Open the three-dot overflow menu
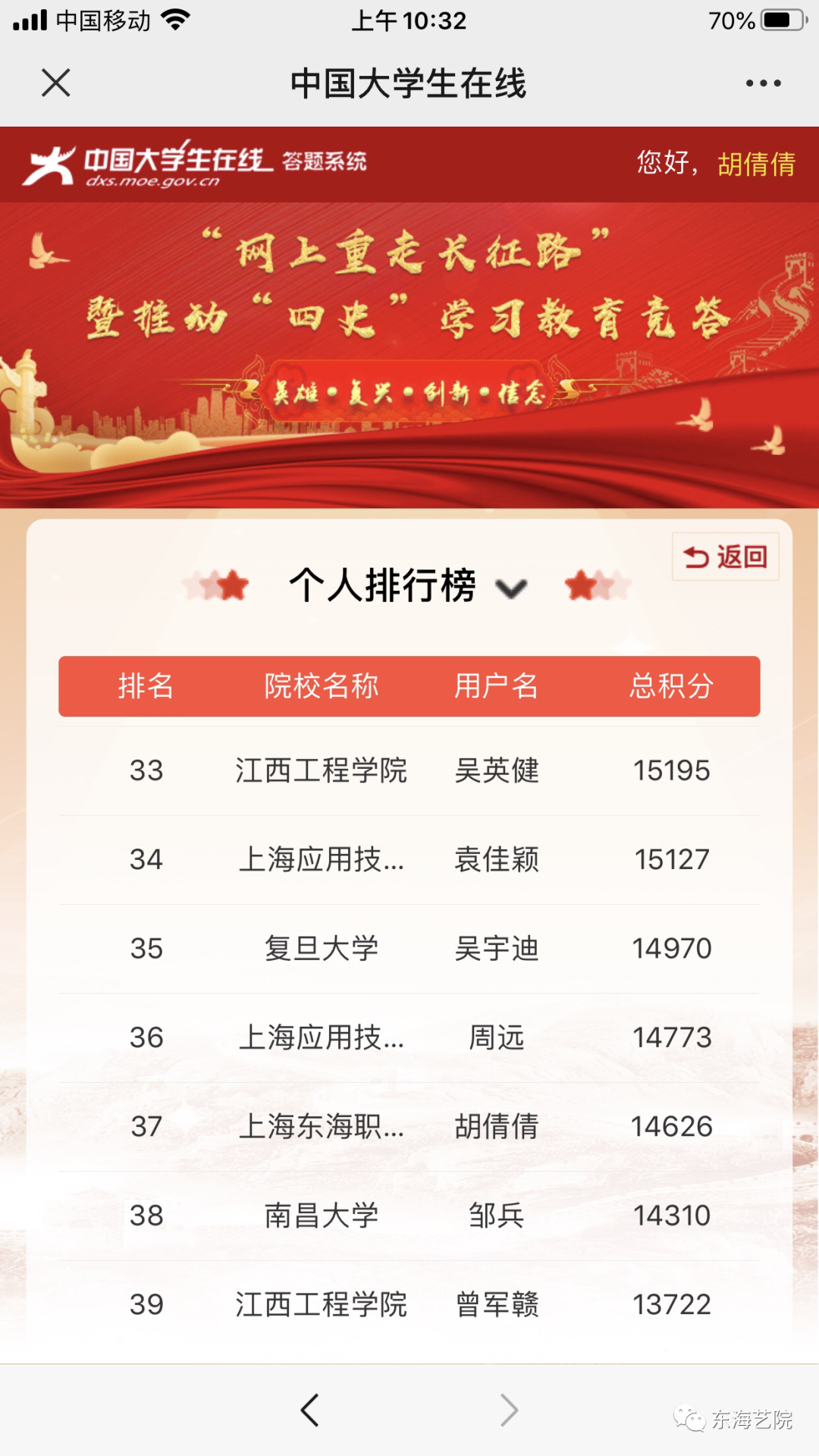Image resolution: width=819 pixels, height=1456 pixels. click(x=763, y=83)
